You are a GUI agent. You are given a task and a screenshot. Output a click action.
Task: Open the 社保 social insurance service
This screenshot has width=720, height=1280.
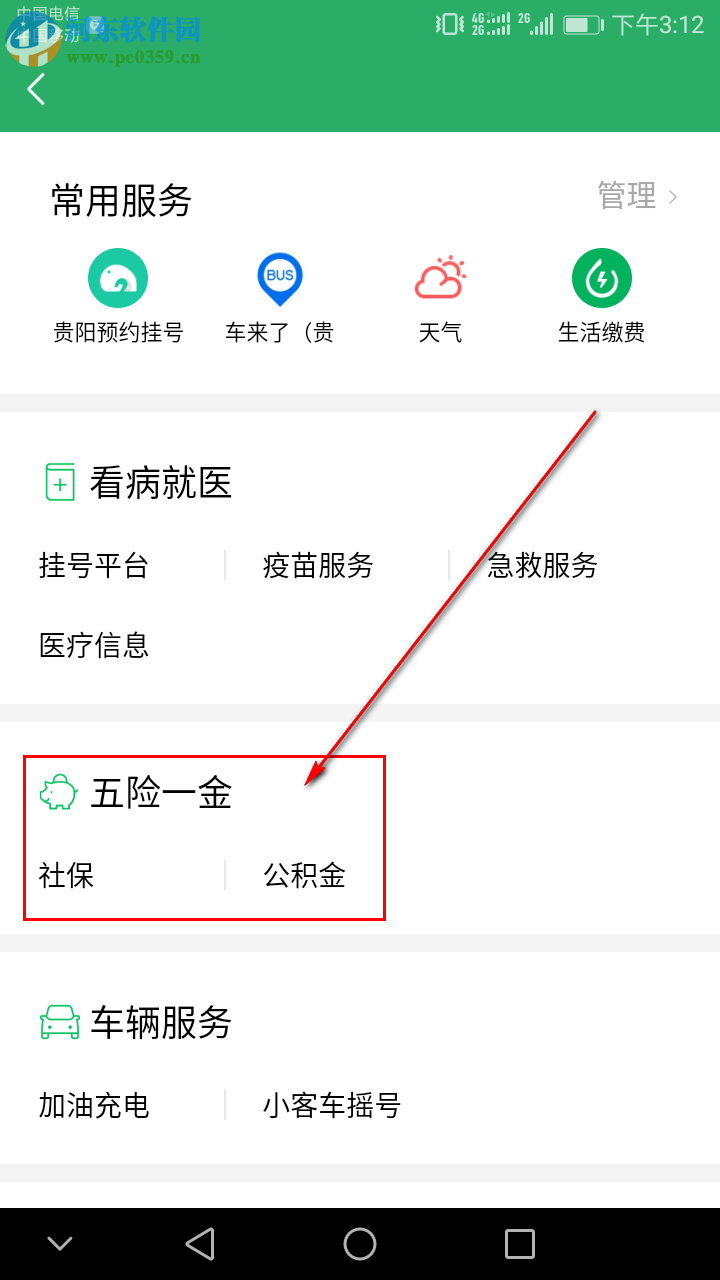64,876
